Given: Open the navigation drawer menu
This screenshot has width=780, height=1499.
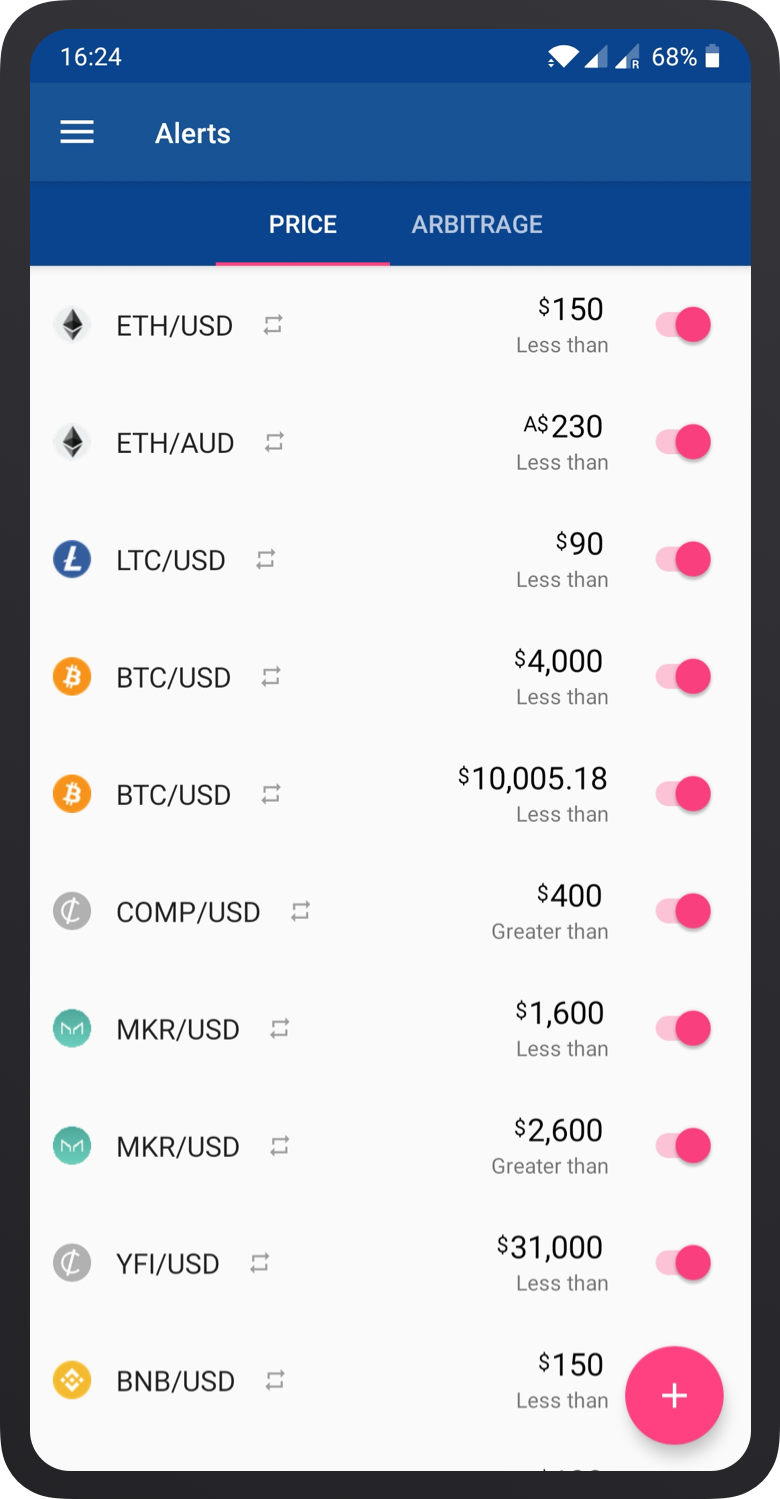Looking at the screenshot, I should coord(77,132).
